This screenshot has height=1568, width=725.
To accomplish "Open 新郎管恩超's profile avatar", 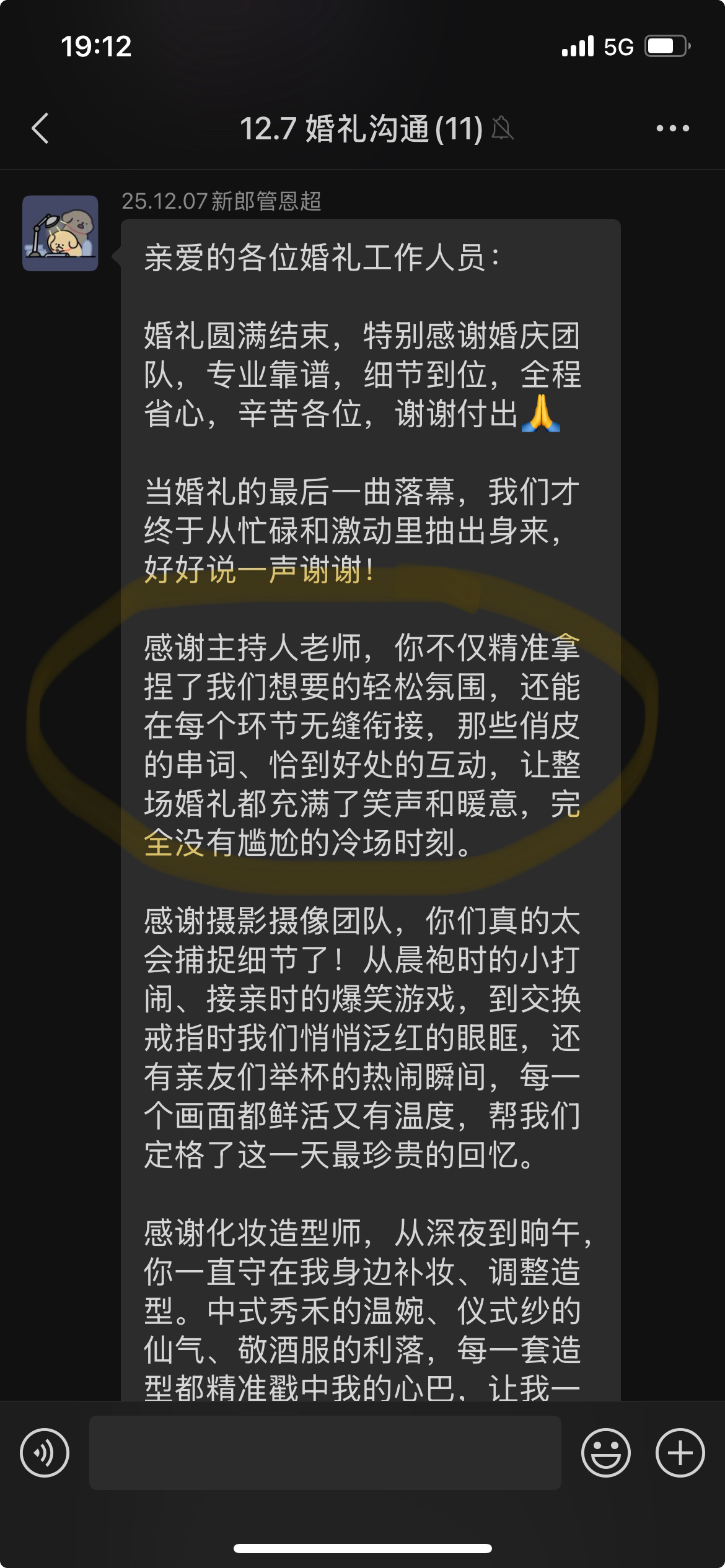I will coord(60,233).
